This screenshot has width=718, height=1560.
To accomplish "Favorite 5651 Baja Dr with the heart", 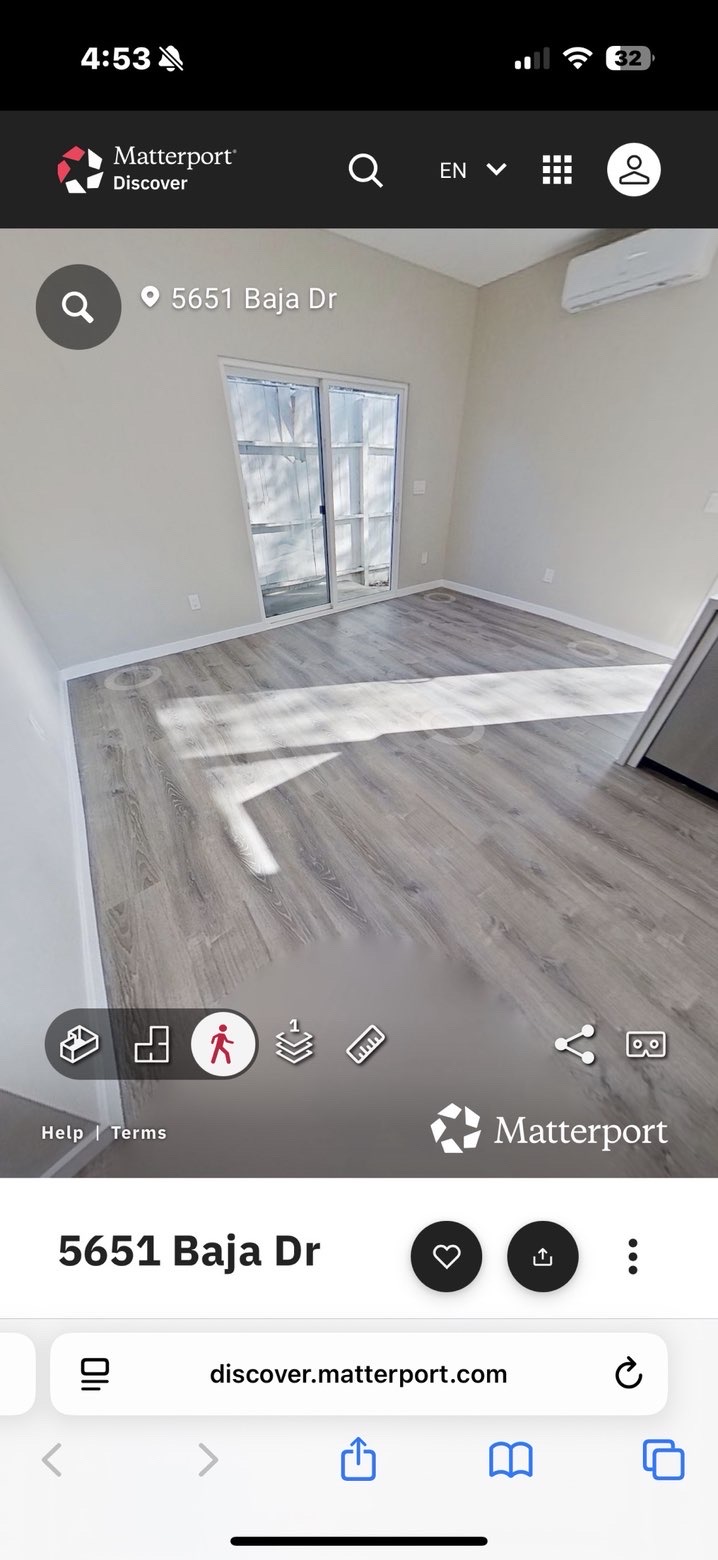I will 446,1257.
